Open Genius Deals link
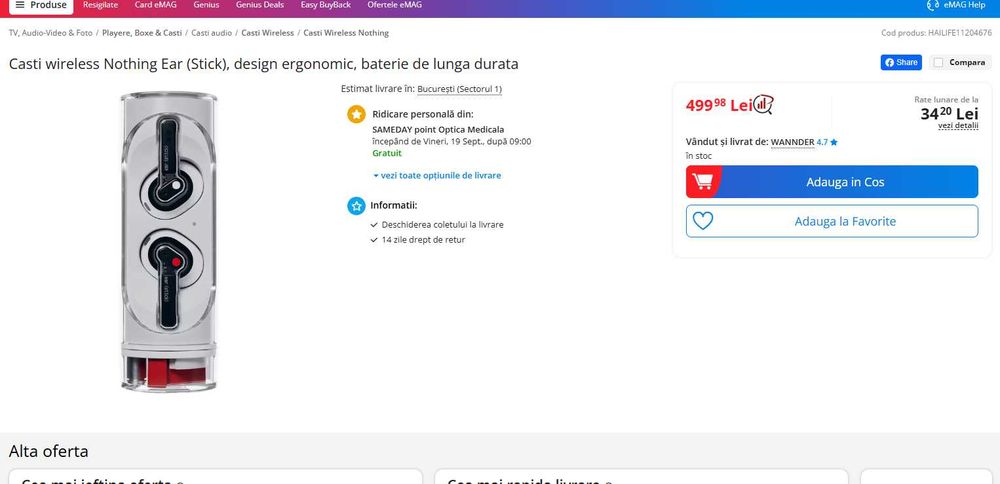This screenshot has width=1000, height=484. point(259,5)
